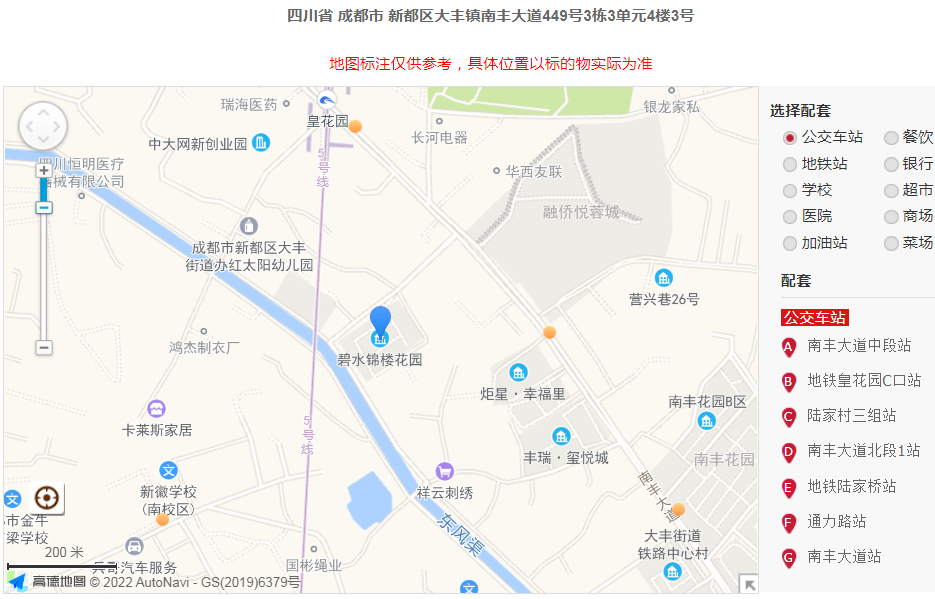
Task: Show 陆家村三组站 on the map
Action: click(x=851, y=416)
